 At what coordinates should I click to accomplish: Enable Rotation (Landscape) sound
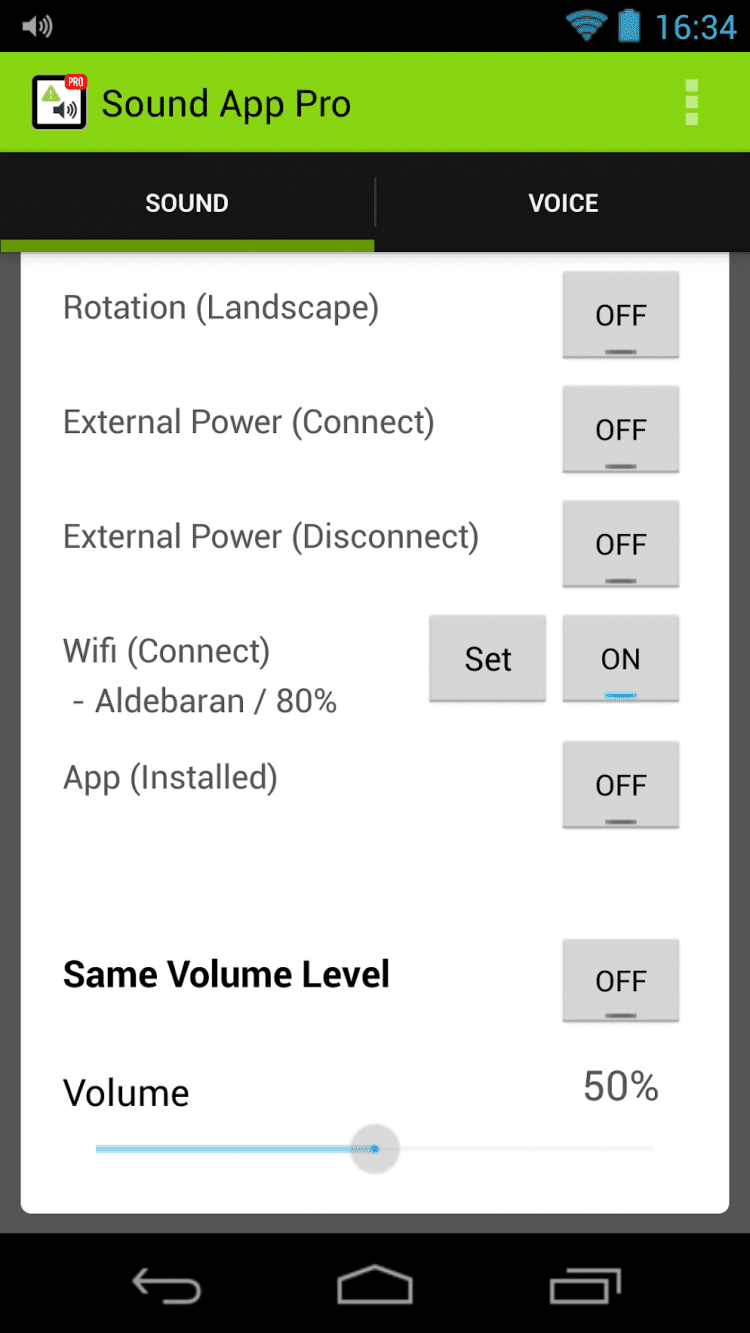(x=620, y=315)
